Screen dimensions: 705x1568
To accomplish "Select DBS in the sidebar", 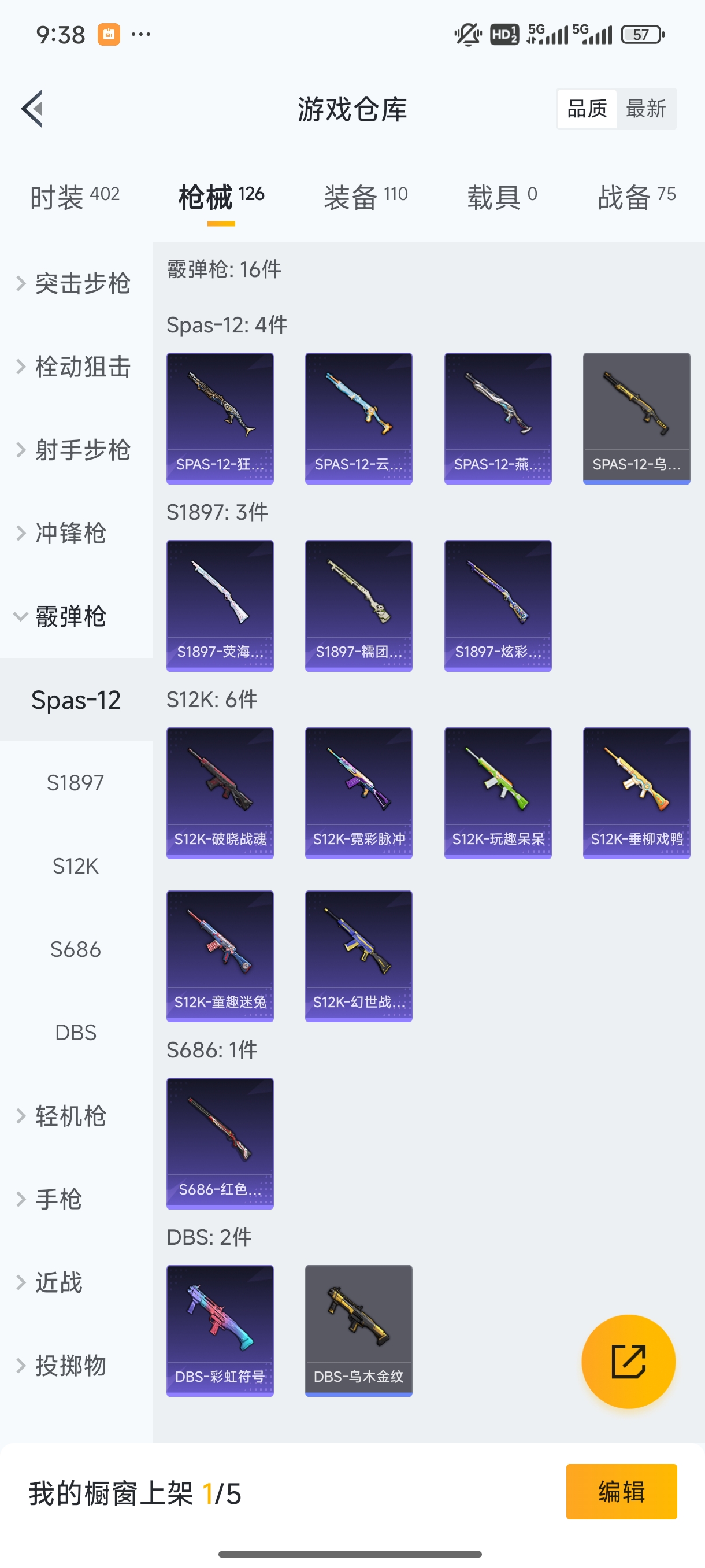I will point(76,1033).
